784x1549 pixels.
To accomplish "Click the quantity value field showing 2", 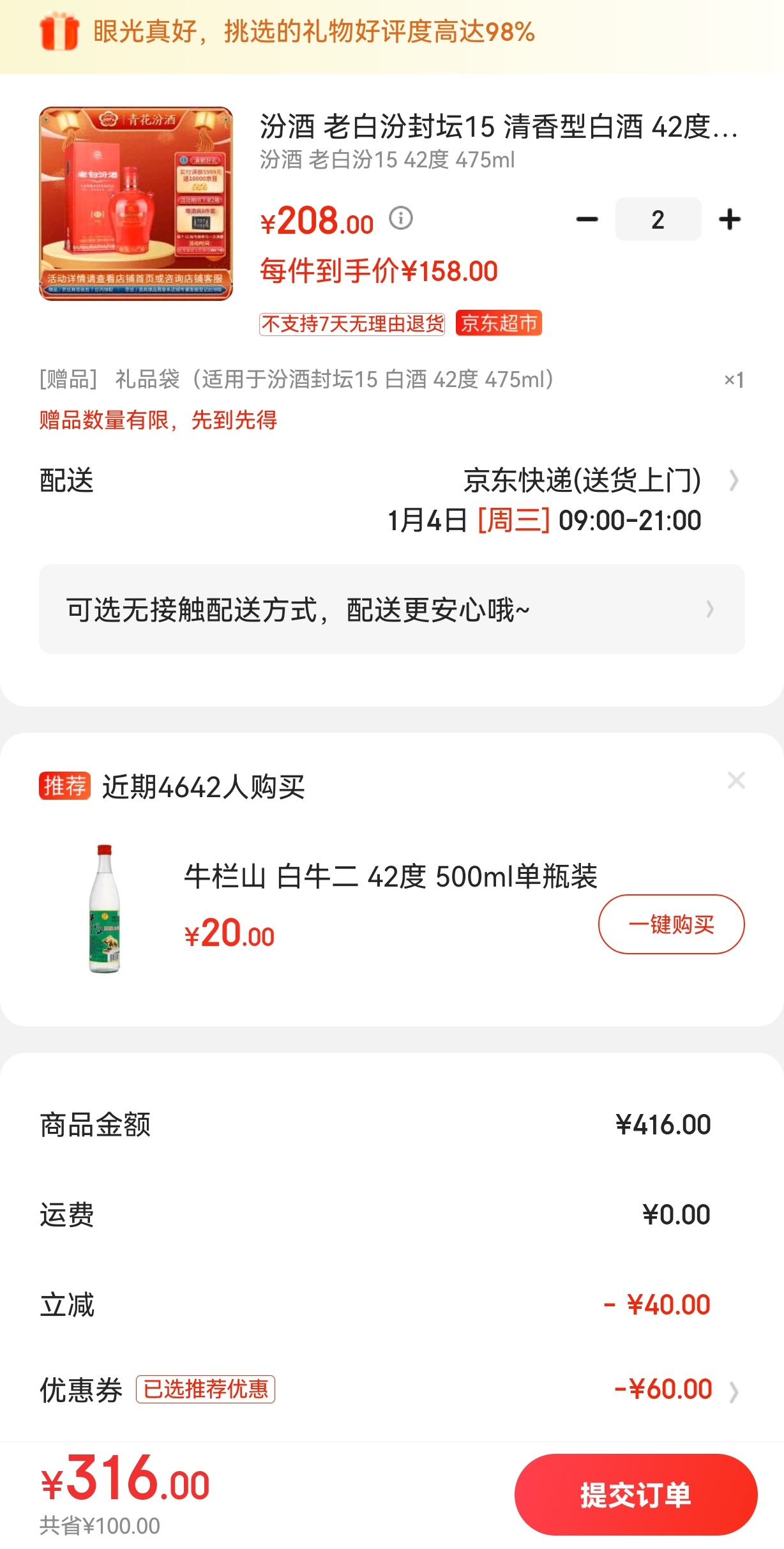I will pos(658,219).
